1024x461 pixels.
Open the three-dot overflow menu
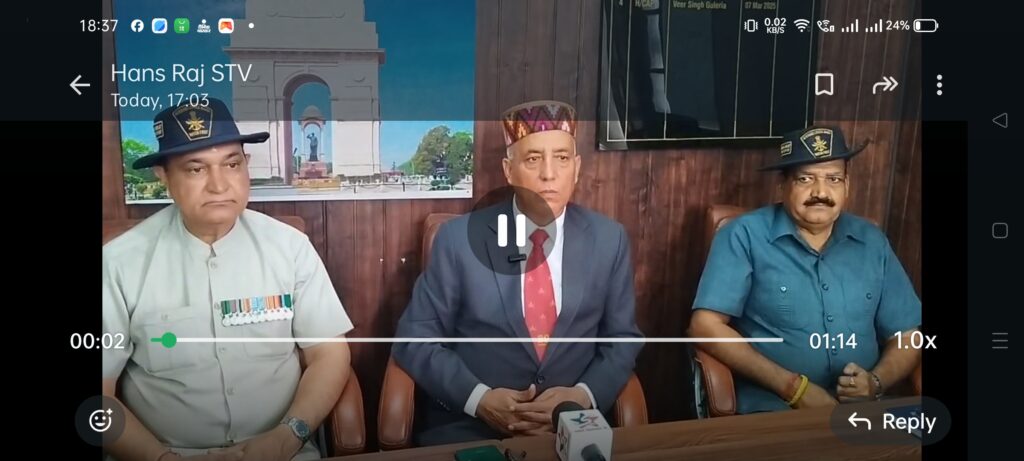[x=939, y=85]
